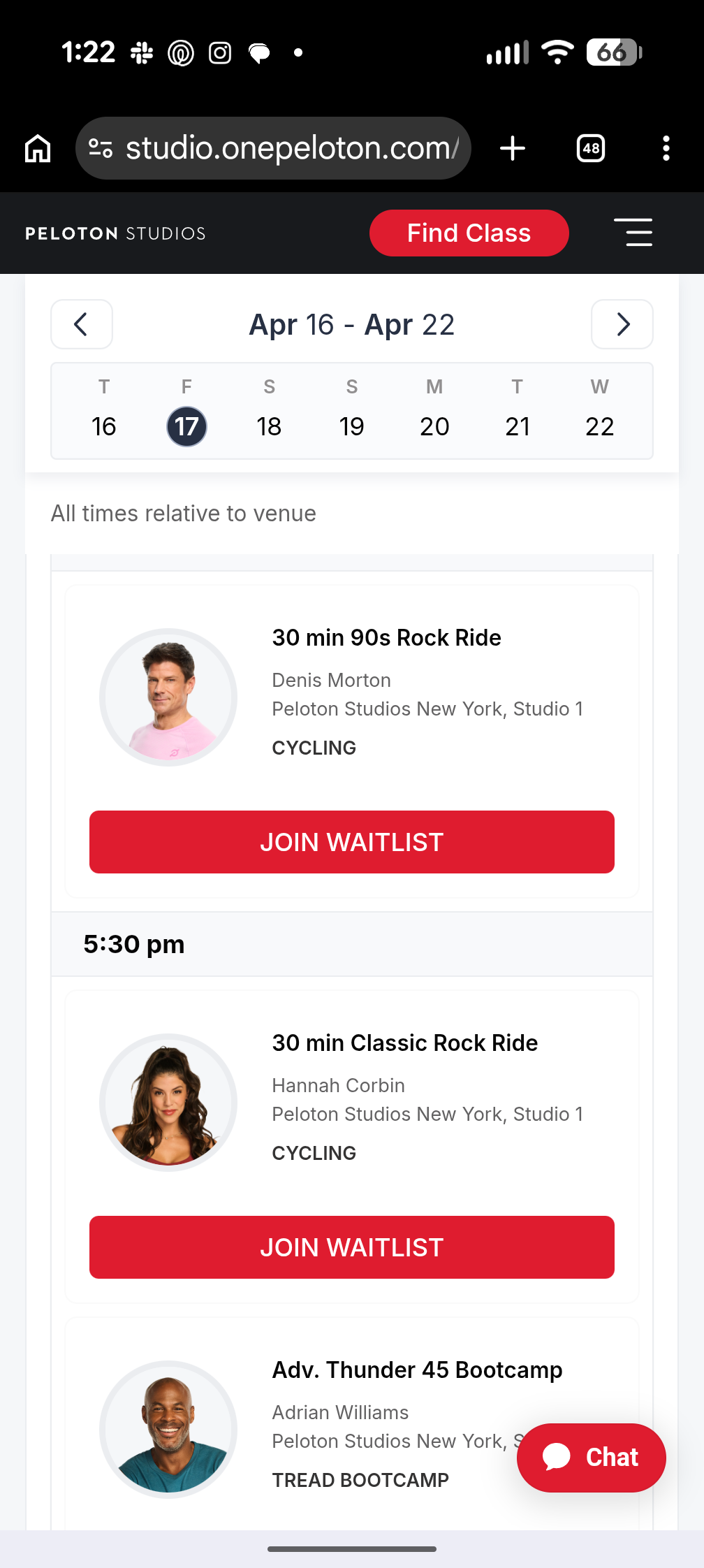Click the Find Class button
The height and width of the screenshot is (1568, 704).
coord(469,233)
